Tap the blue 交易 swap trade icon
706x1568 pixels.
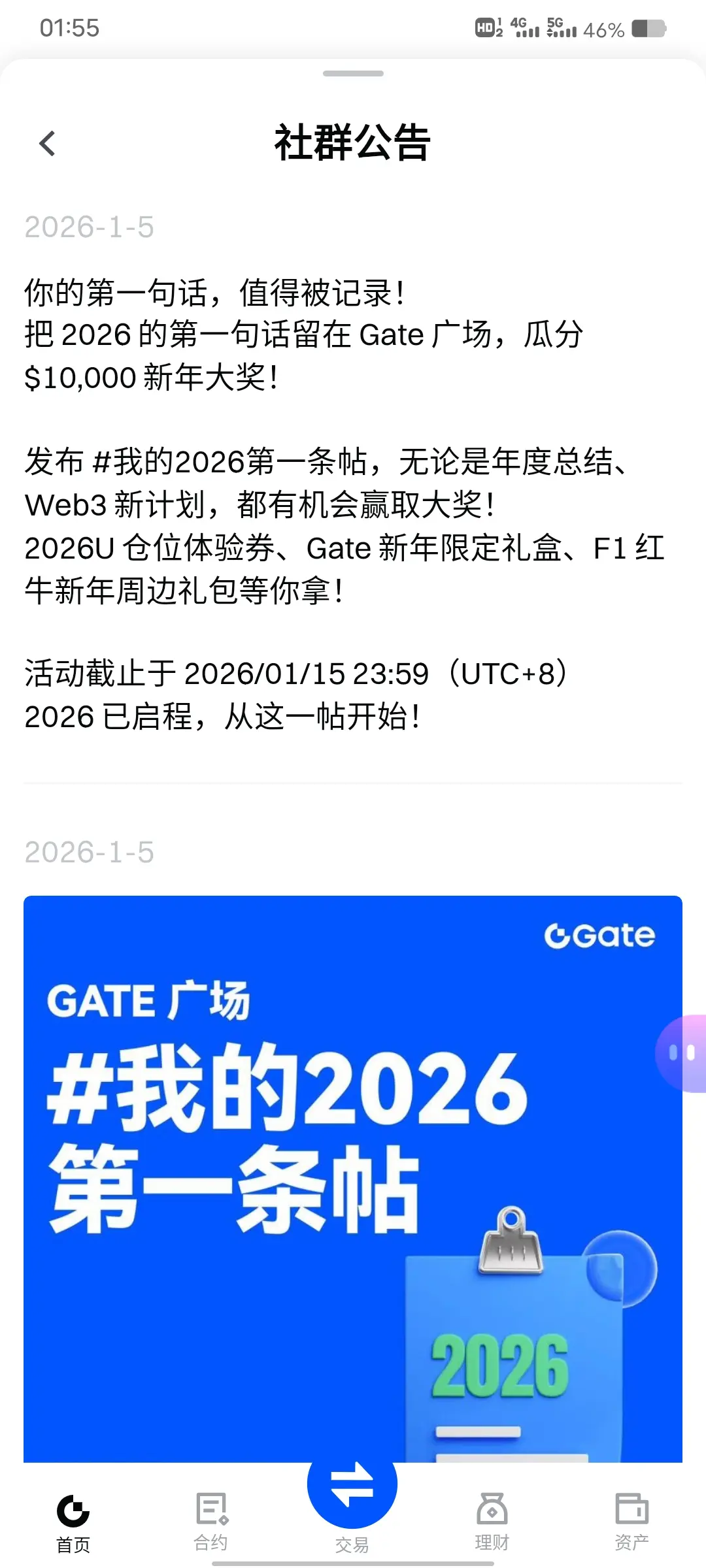[x=352, y=1482]
